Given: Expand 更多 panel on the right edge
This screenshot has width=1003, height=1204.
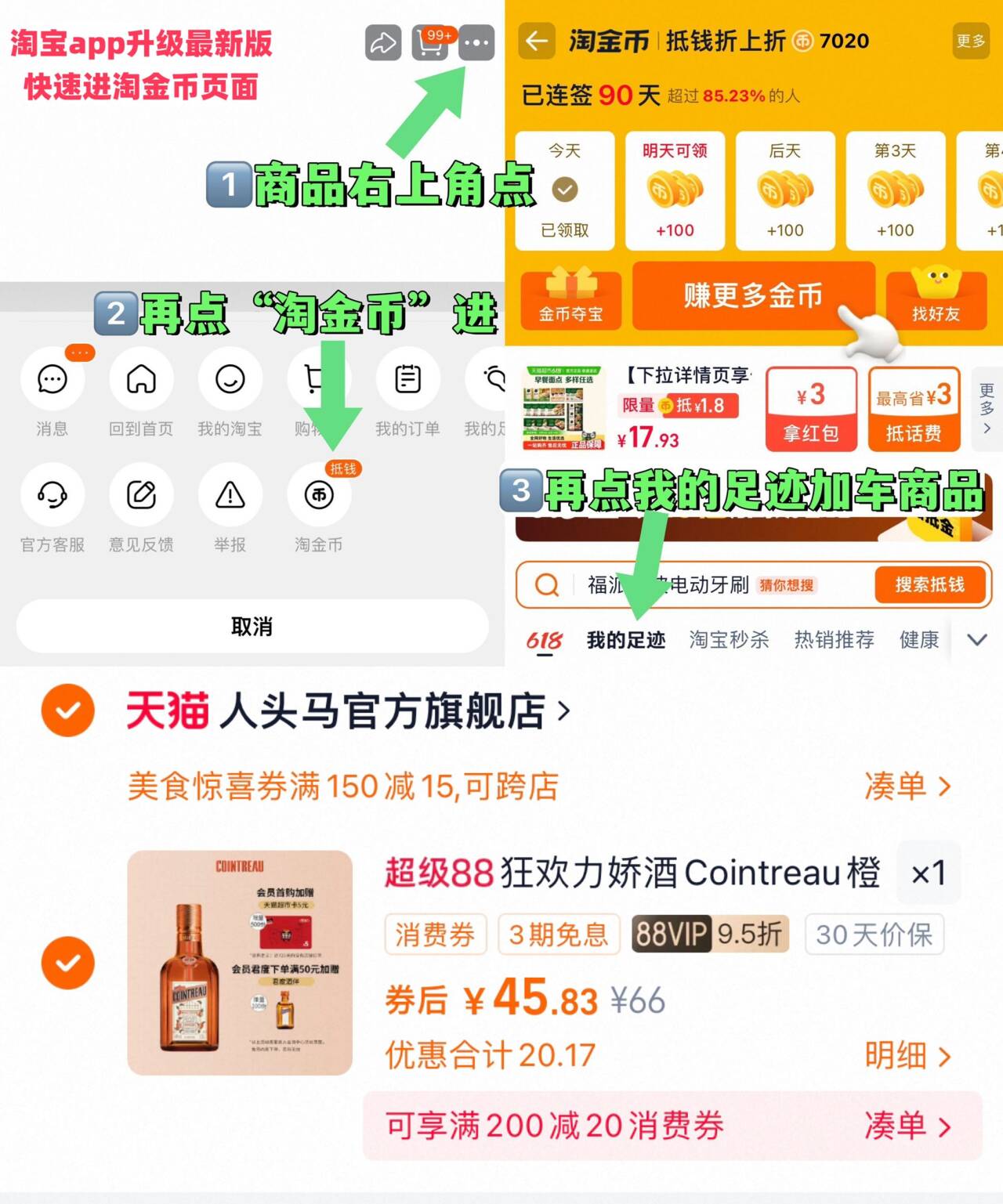Looking at the screenshot, I should tap(987, 407).
